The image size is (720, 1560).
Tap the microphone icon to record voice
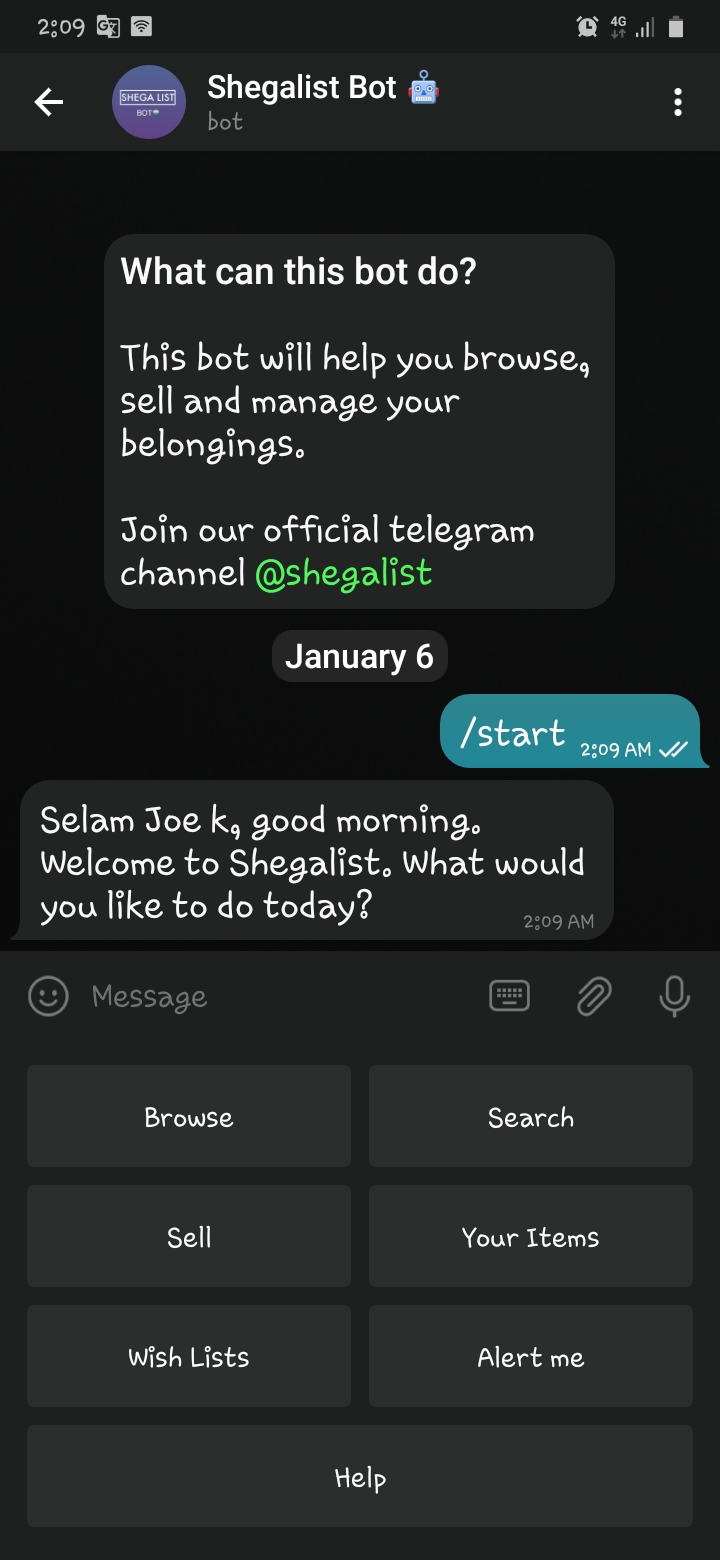coord(674,995)
